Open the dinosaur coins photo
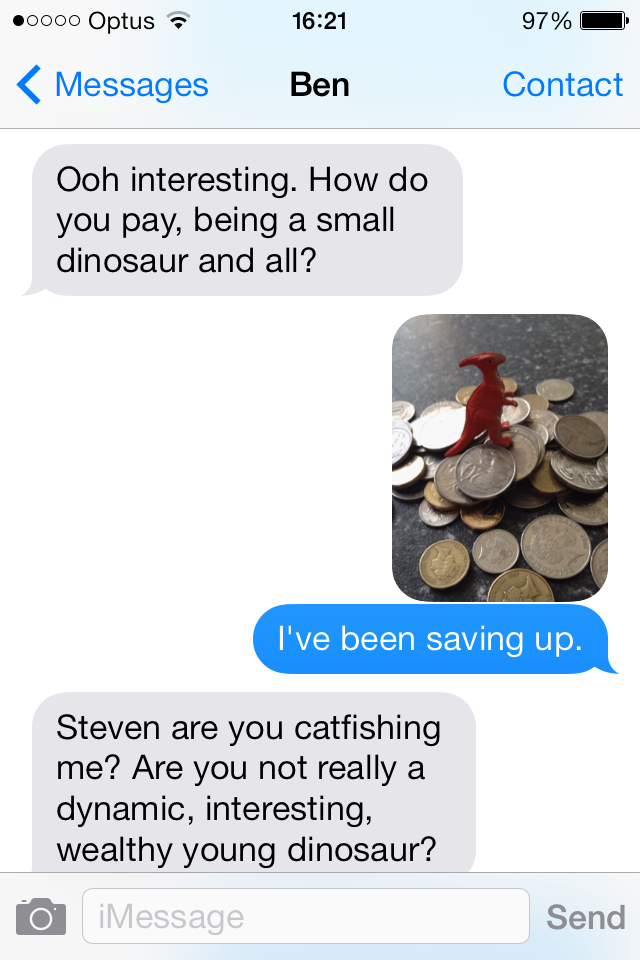640x960 pixels. 499,458
